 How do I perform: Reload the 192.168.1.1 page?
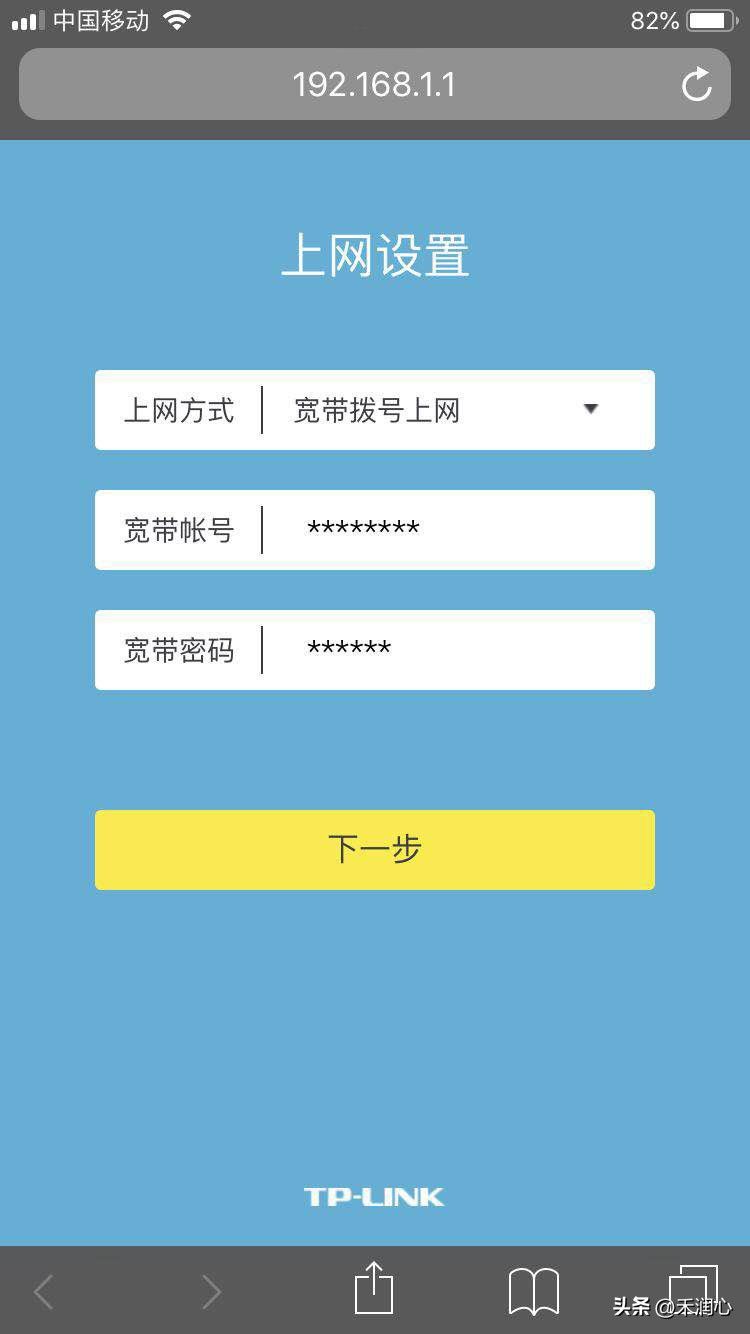tap(696, 85)
